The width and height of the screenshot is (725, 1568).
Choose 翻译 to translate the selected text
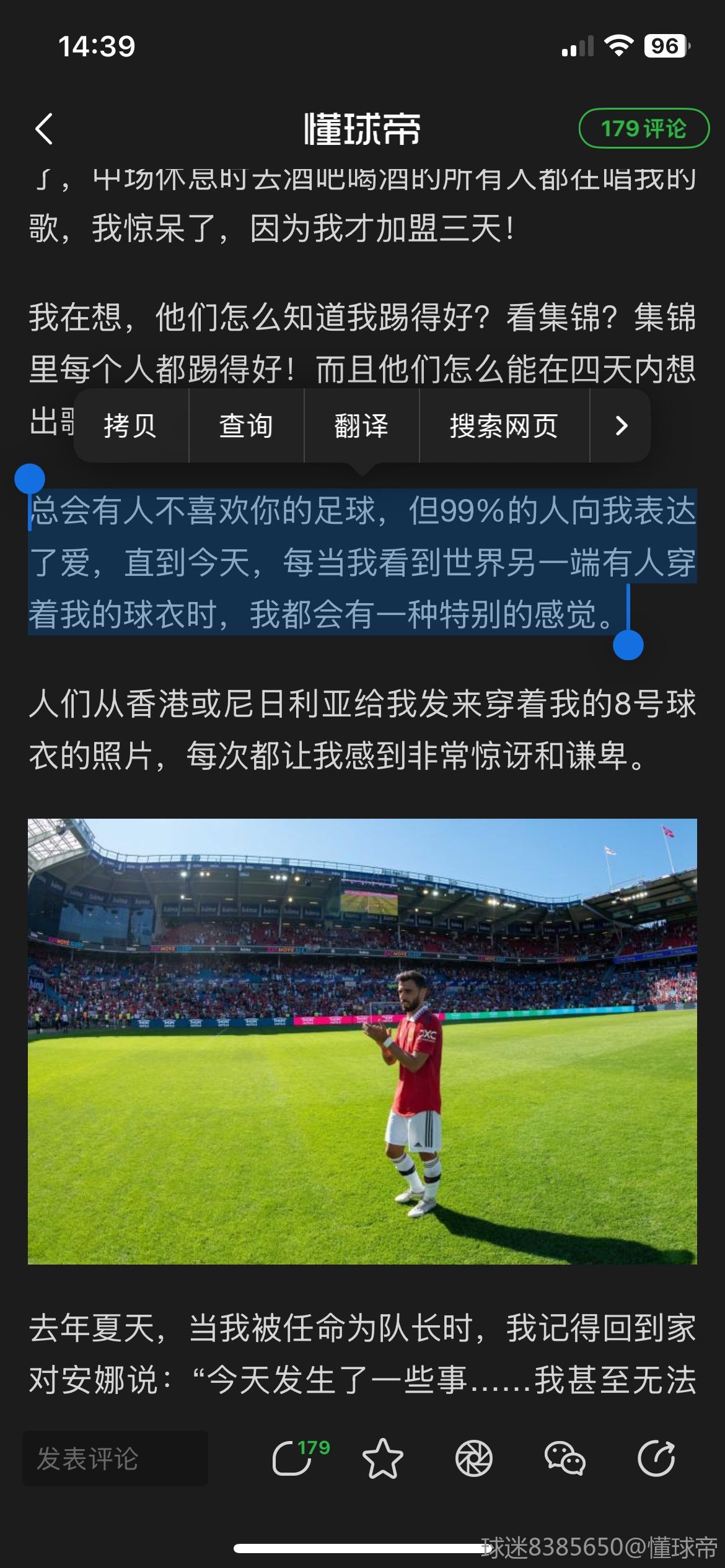(361, 425)
